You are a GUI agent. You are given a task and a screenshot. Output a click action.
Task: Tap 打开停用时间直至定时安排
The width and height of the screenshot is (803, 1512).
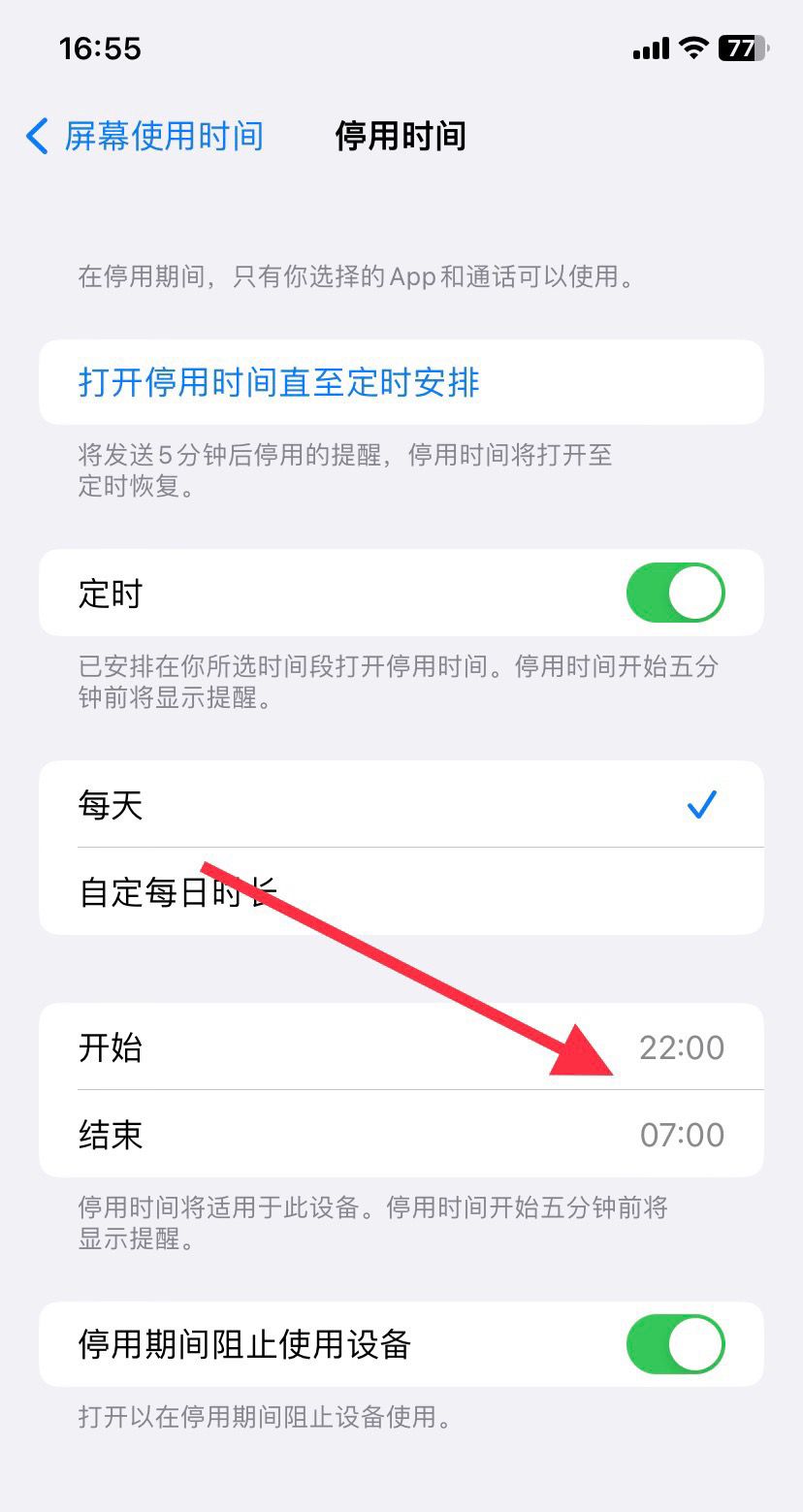[x=279, y=382]
